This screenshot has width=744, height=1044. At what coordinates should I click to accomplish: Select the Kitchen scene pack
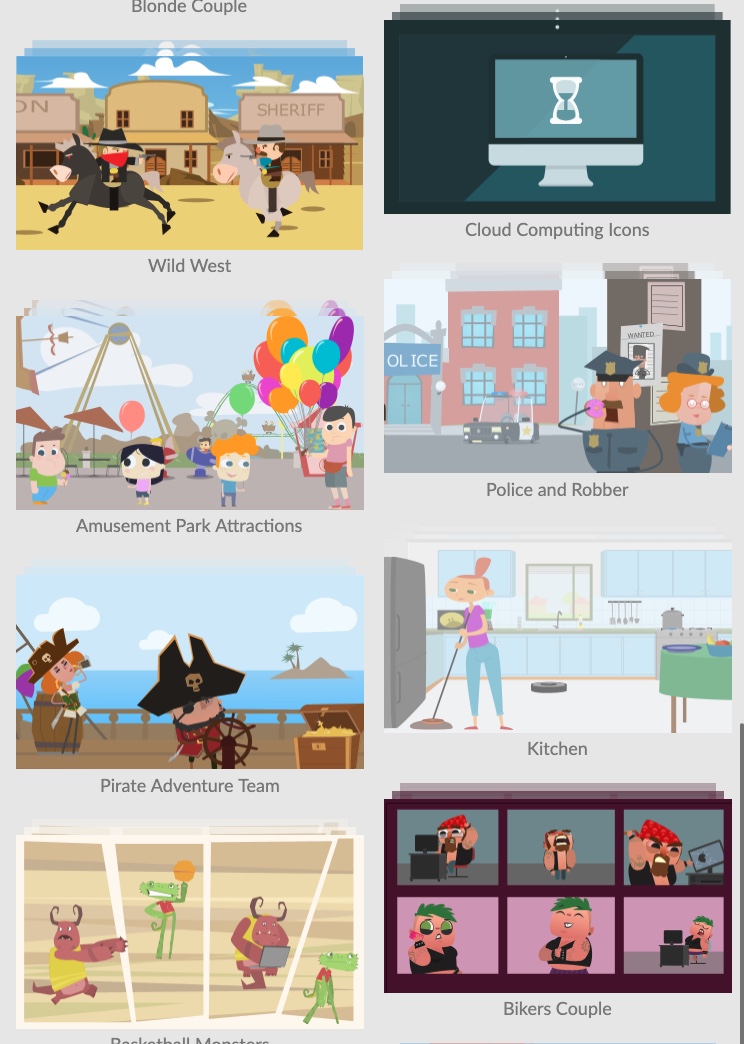coord(557,637)
